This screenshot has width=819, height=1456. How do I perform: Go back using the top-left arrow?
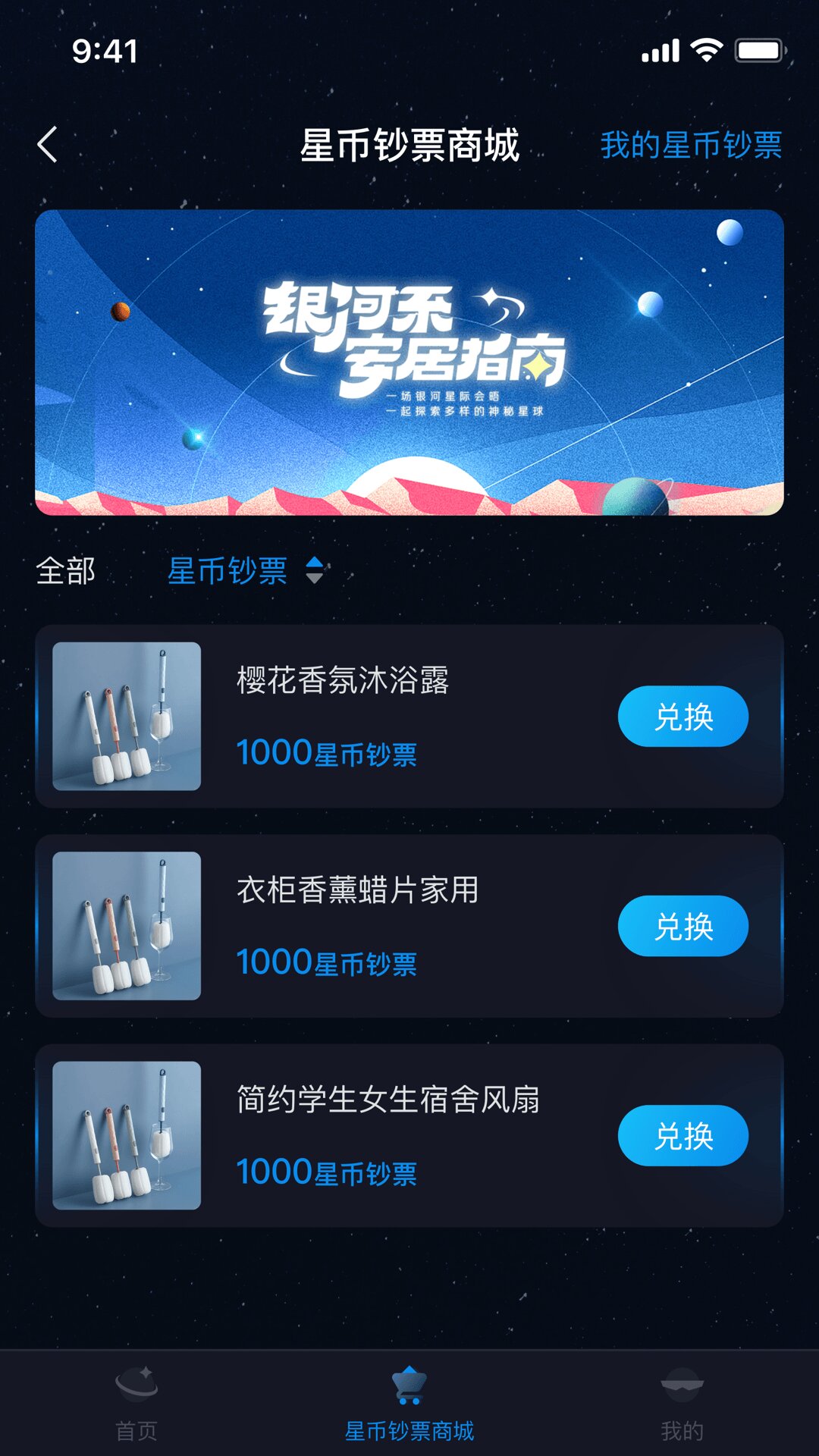pos(48,144)
